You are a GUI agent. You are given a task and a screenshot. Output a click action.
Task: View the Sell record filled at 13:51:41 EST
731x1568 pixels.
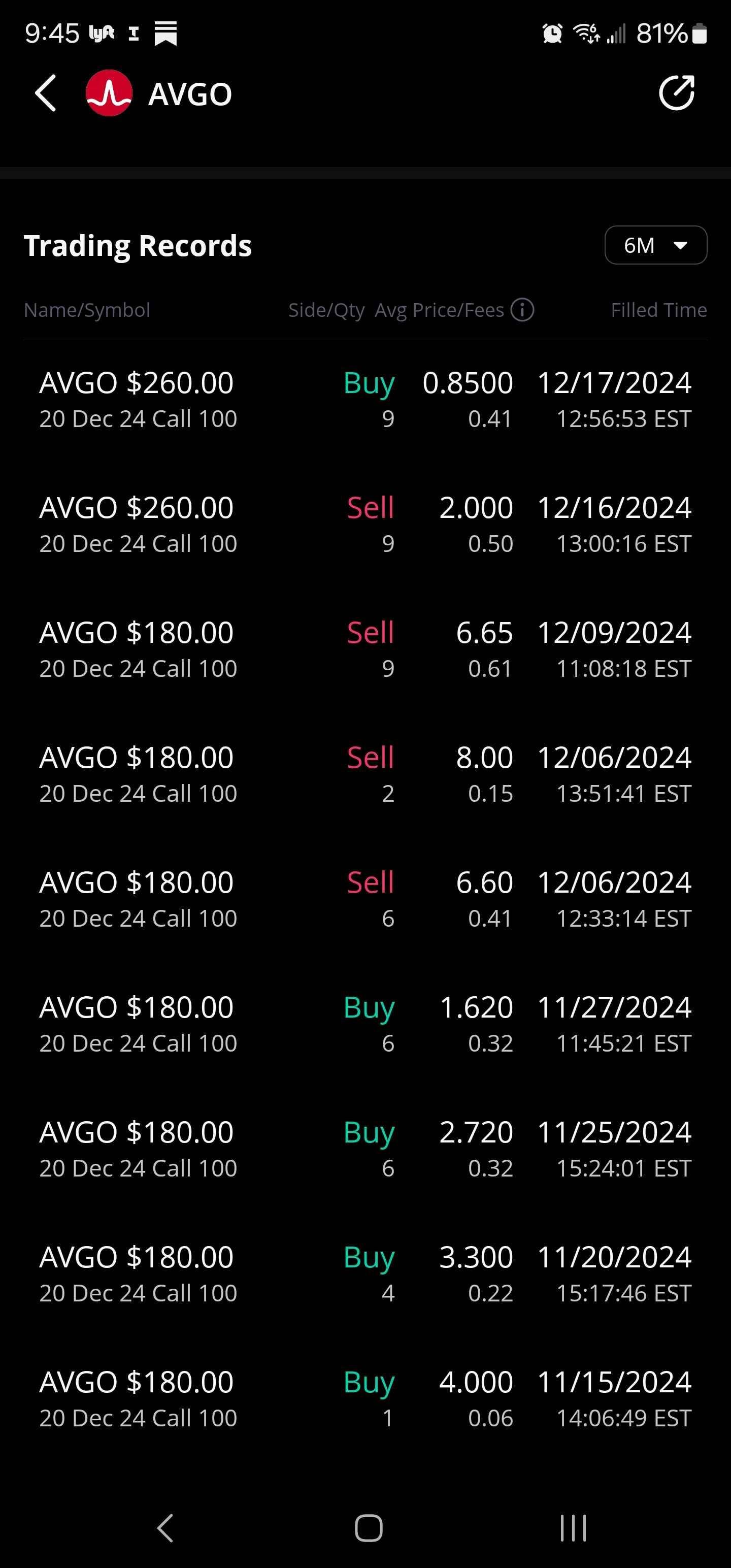pyautogui.click(x=365, y=774)
